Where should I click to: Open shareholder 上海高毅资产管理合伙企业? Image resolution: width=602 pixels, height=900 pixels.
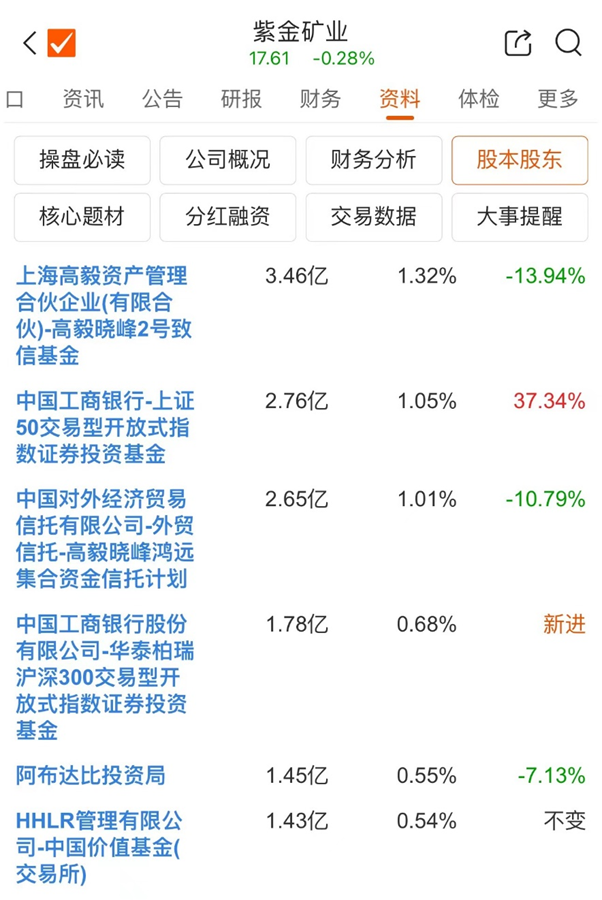tap(100, 315)
